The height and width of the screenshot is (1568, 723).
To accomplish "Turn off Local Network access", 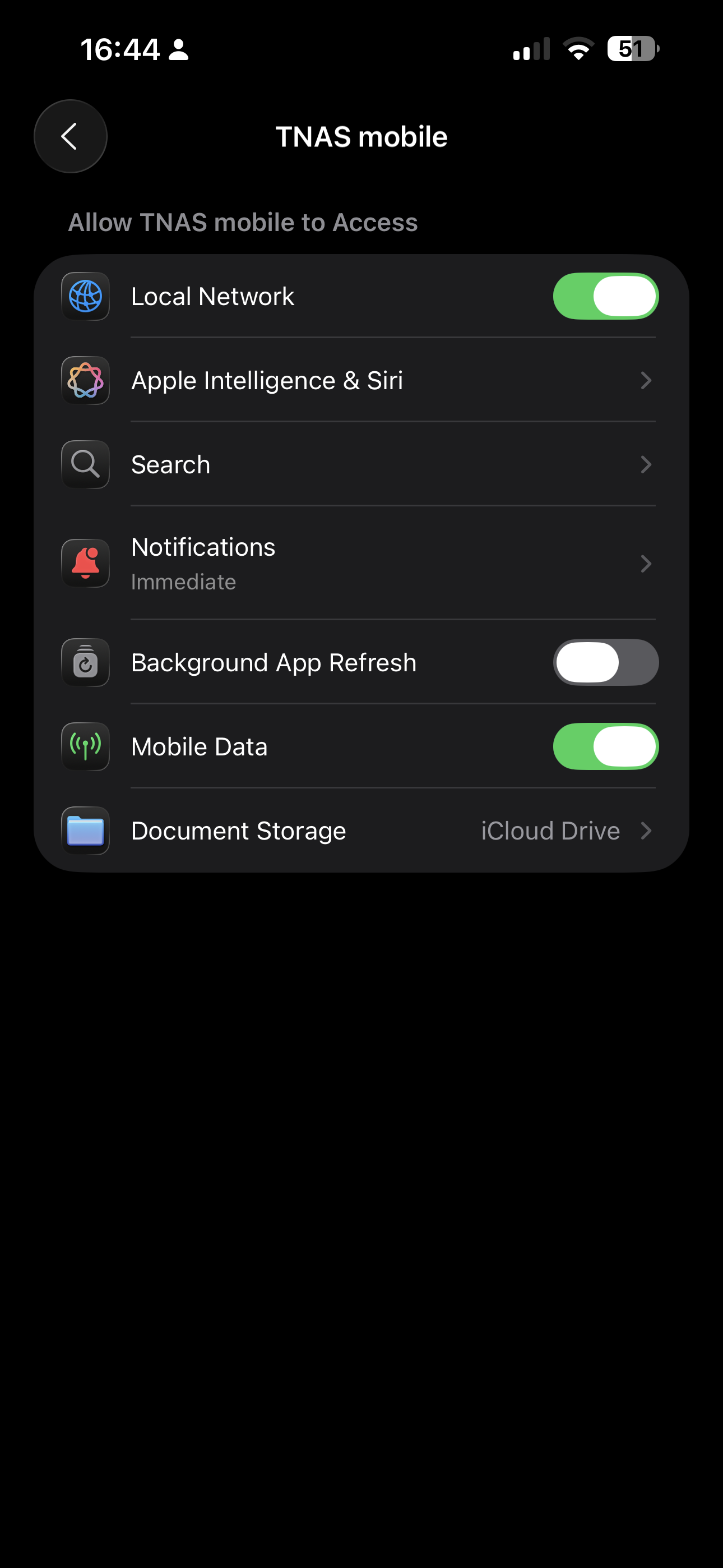I will pyautogui.click(x=605, y=297).
